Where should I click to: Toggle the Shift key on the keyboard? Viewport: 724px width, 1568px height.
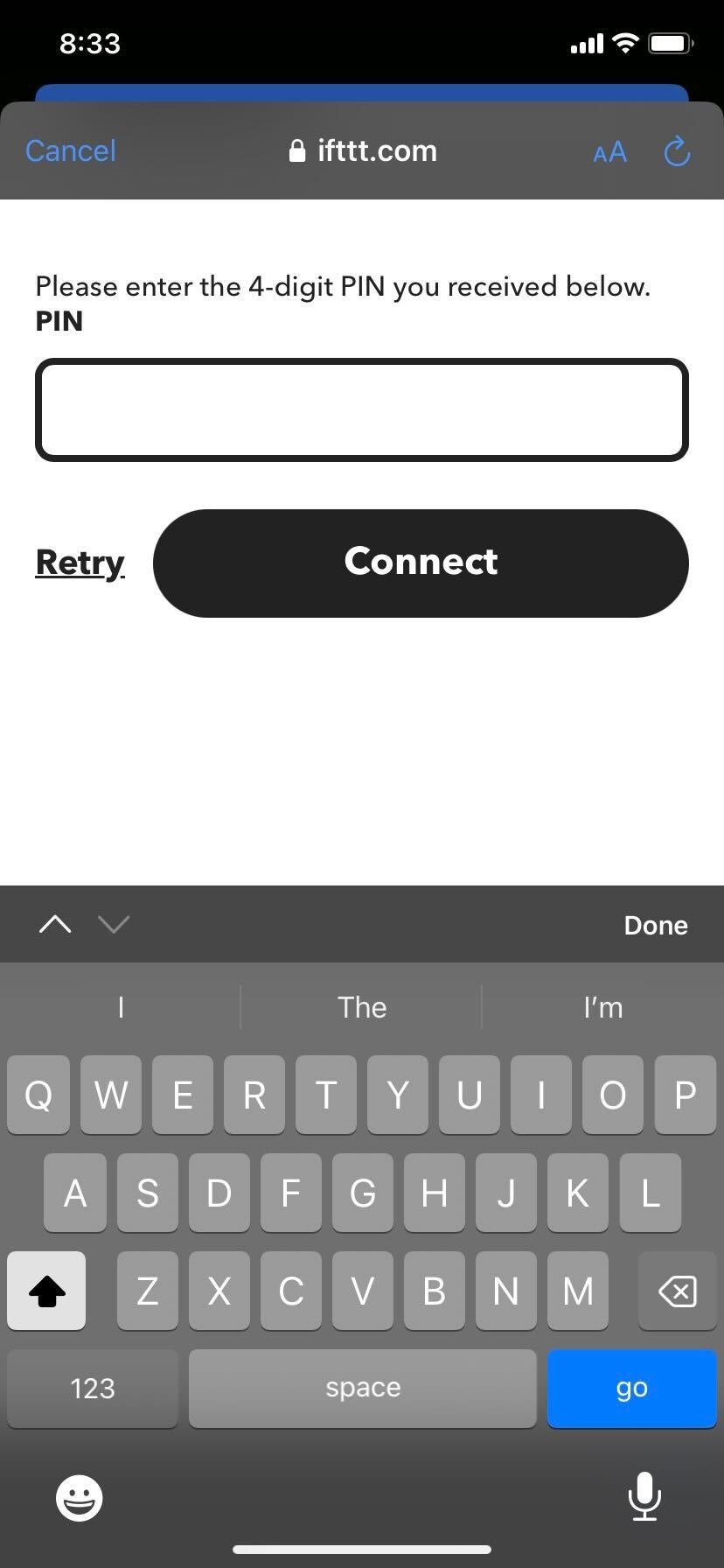[45, 1291]
